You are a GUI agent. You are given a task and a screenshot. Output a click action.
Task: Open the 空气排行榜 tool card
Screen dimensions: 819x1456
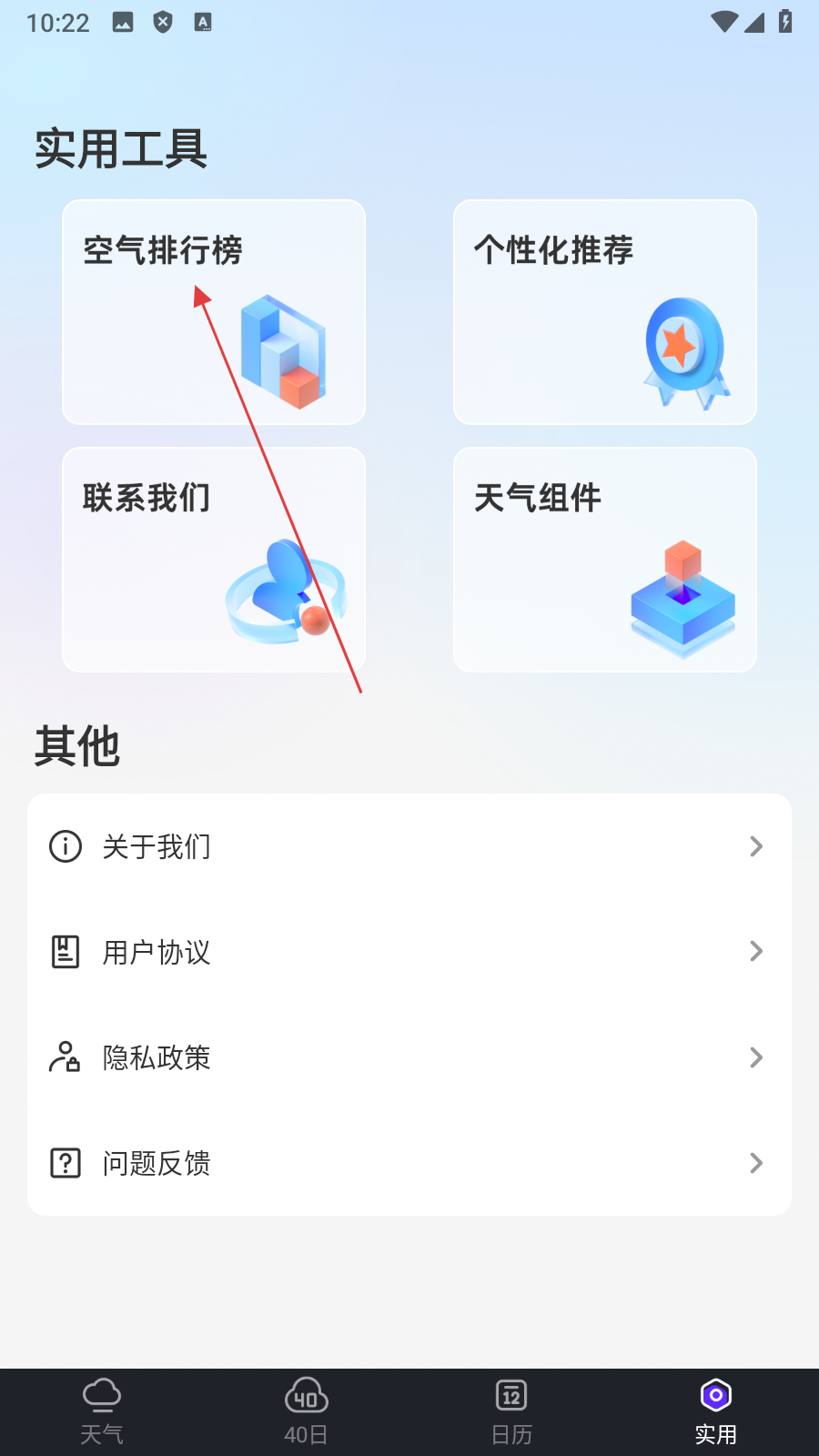[213, 312]
